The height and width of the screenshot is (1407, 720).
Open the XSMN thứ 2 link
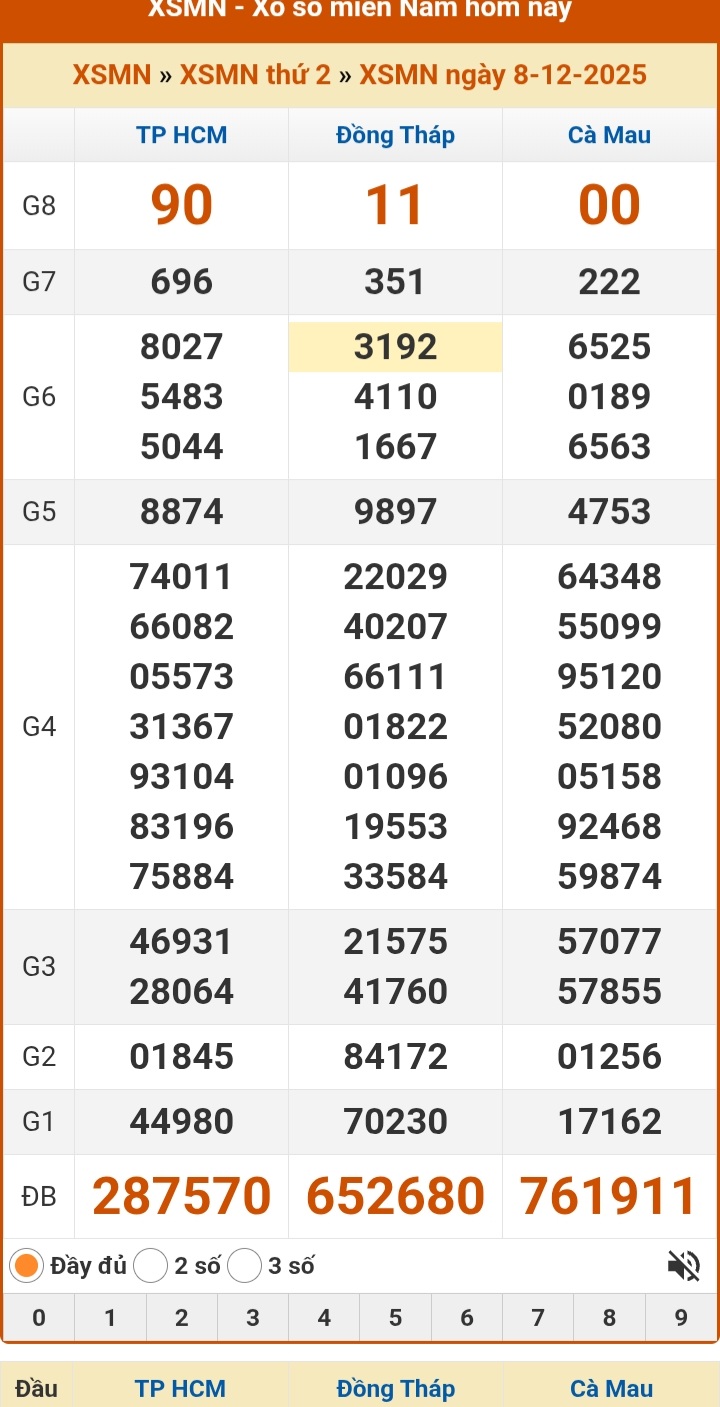255,75
